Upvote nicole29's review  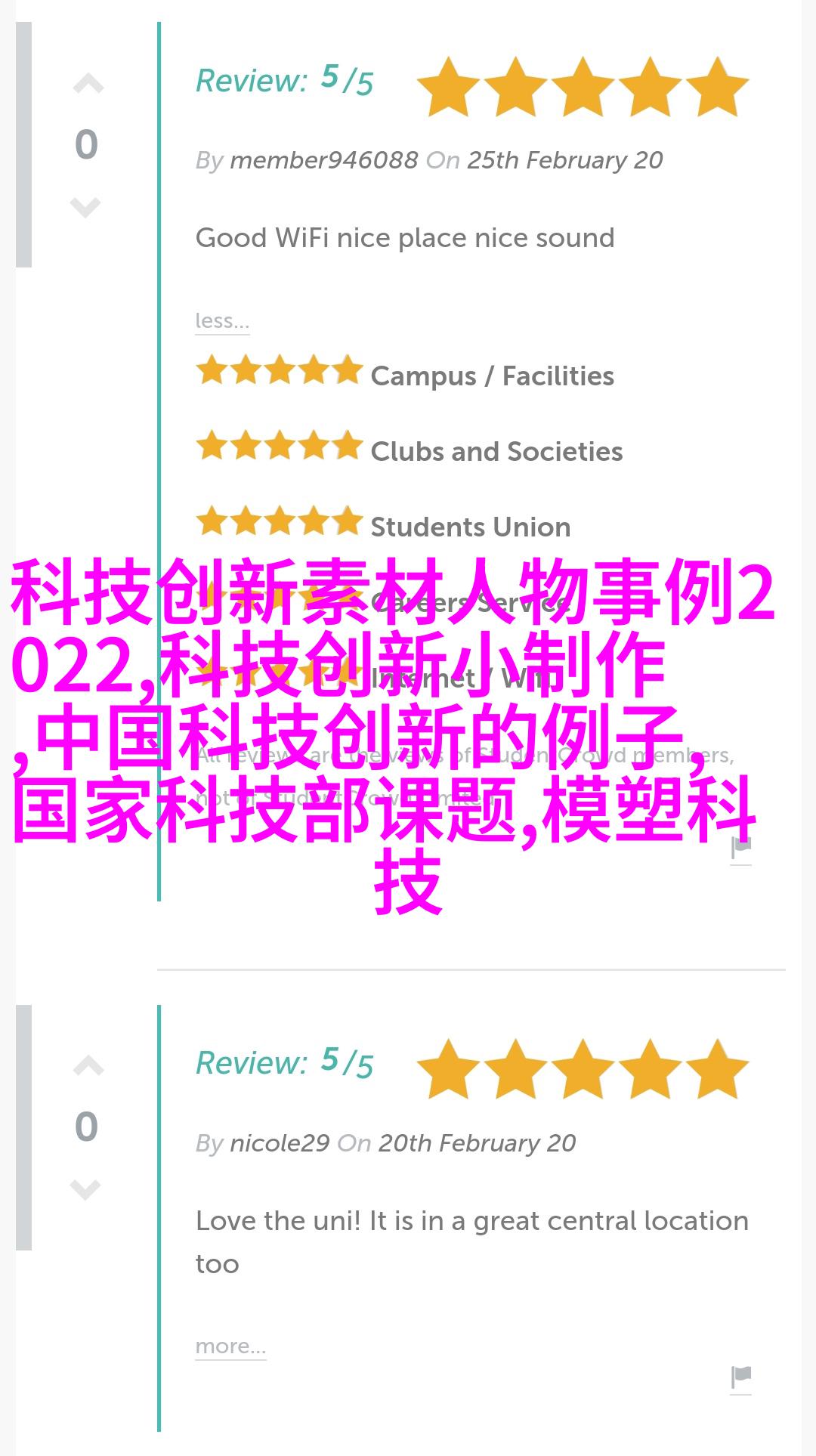point(88,1066)
